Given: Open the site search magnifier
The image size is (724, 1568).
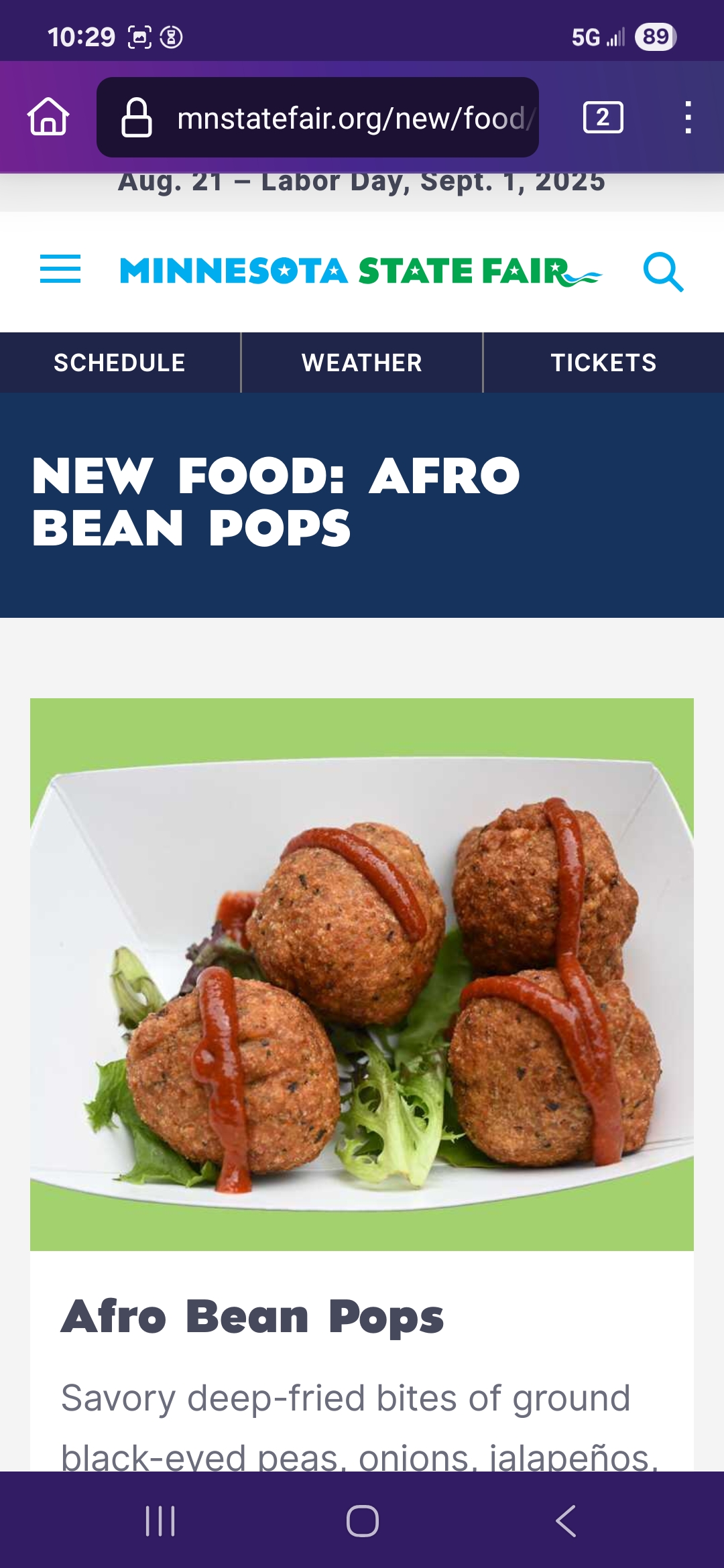Looking at the screenshot, I should click(663, 271).
